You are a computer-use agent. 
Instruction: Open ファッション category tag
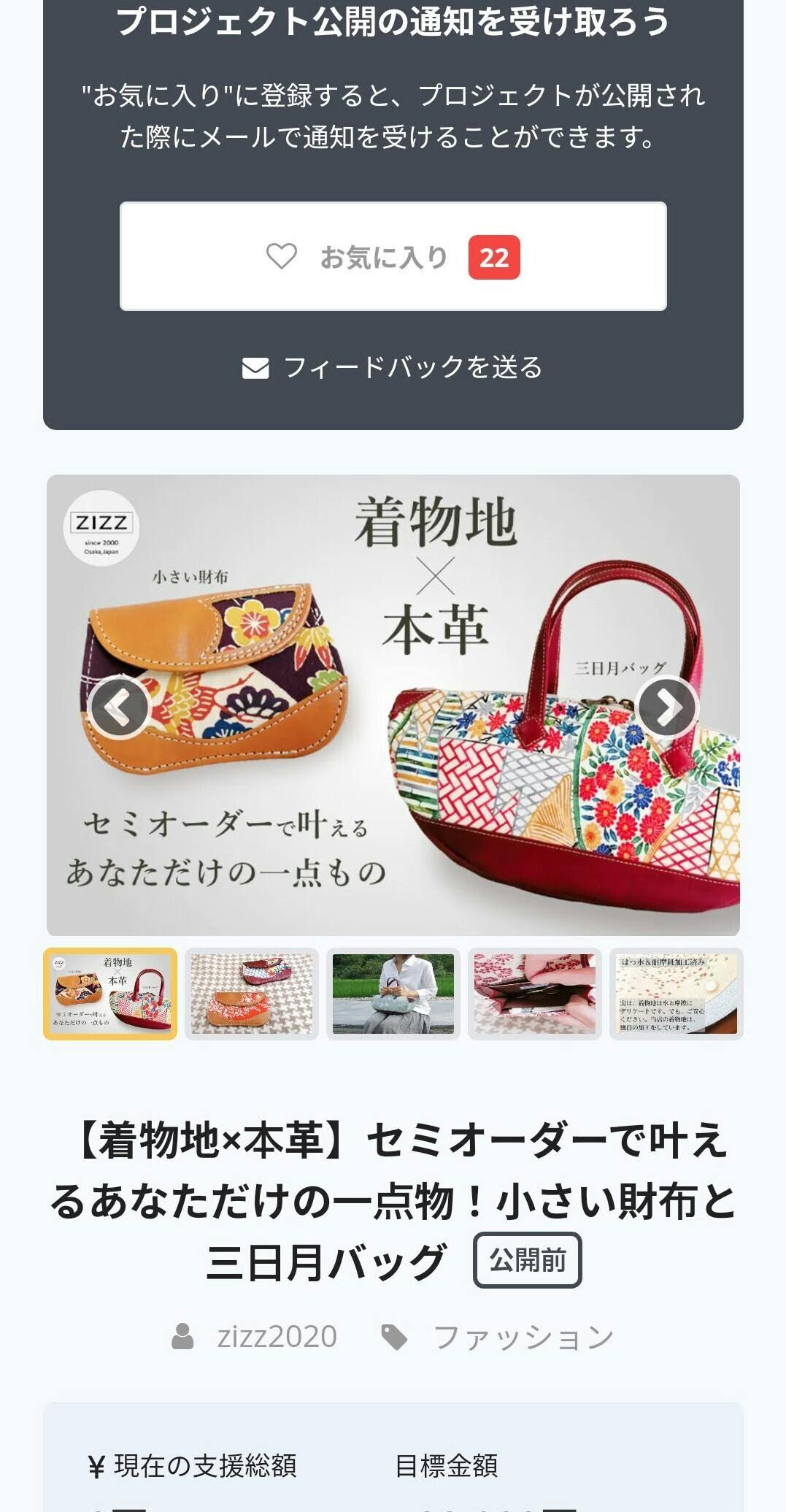(x=523, y=1337)
